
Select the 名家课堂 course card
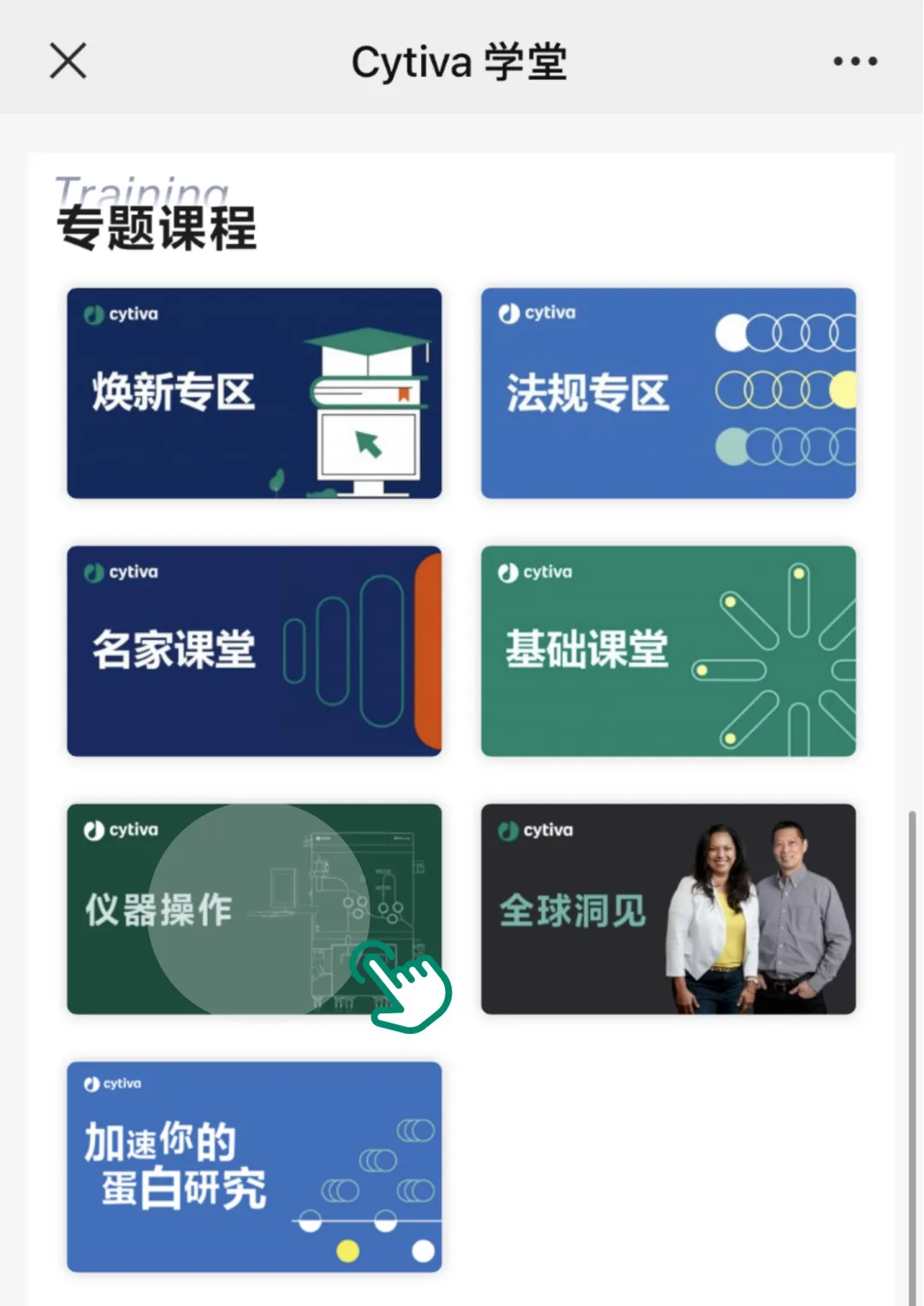pyautogui.click(x=254, y=651)
